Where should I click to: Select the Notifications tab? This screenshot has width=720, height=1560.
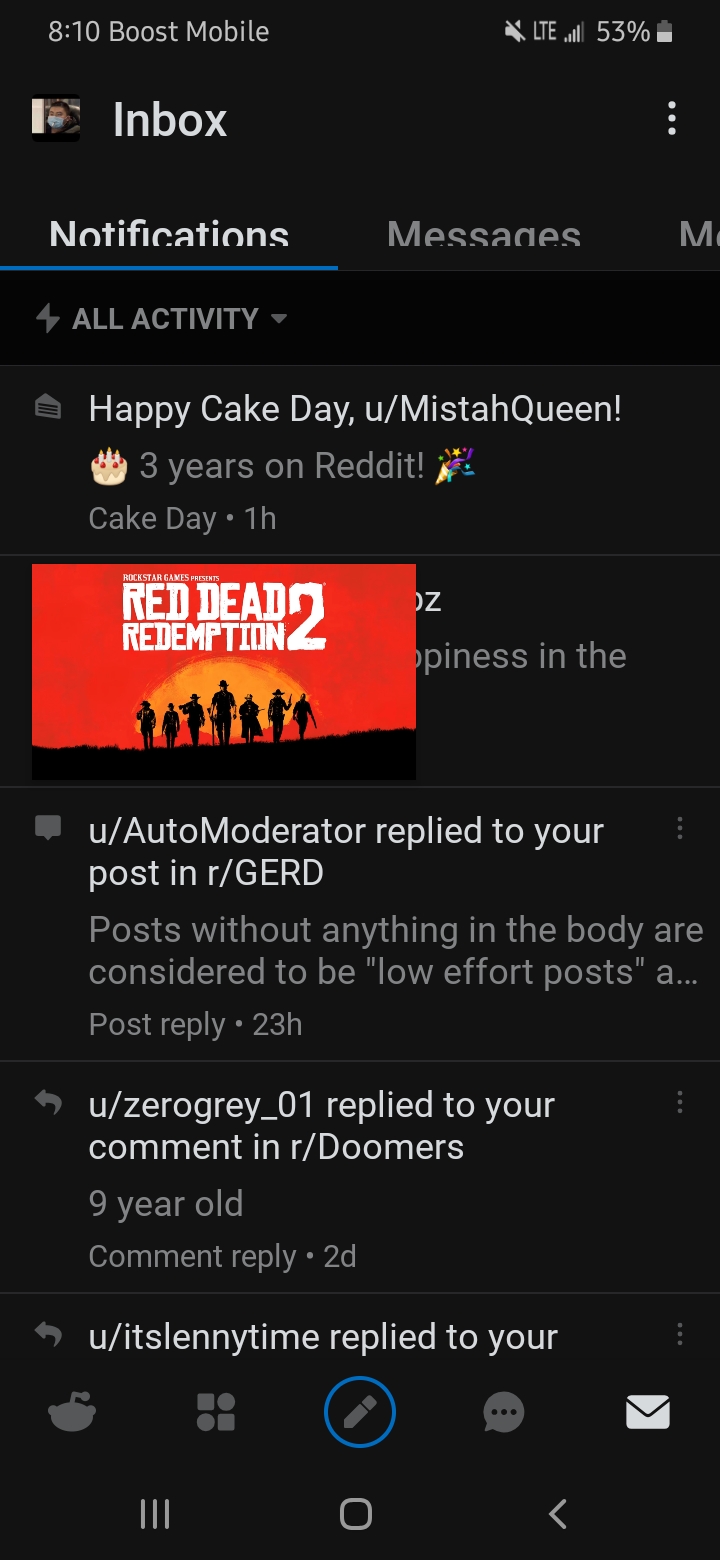[169, 236]
